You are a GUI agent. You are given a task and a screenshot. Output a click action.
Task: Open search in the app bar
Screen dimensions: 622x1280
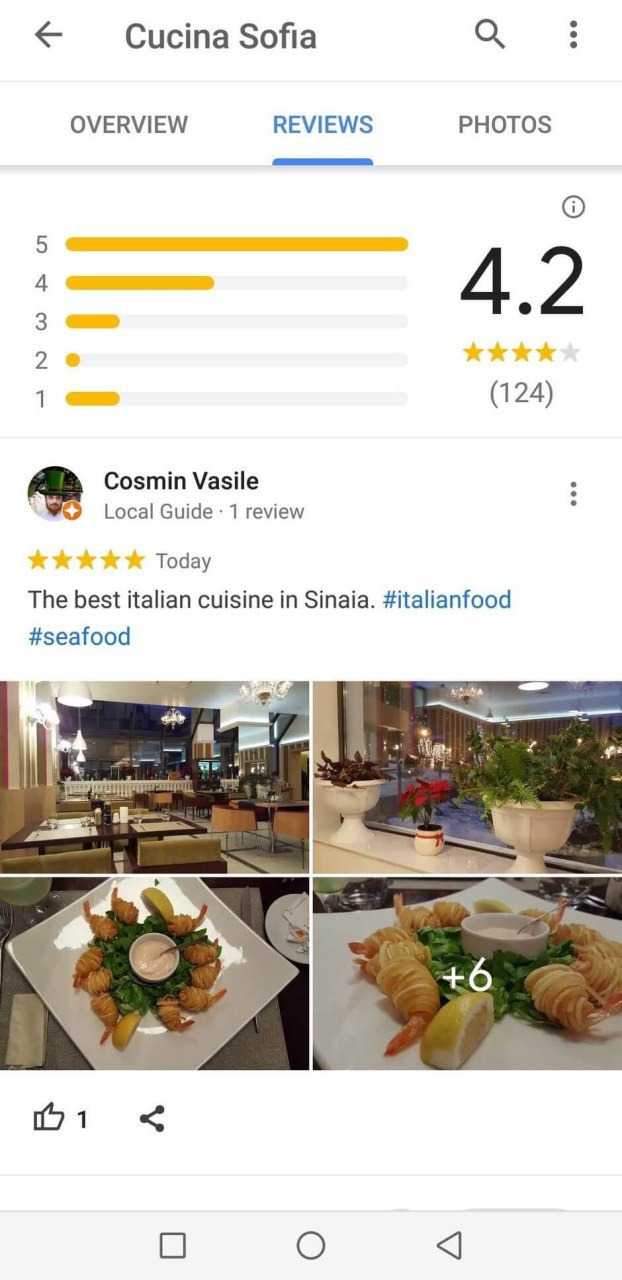point(489,35)
